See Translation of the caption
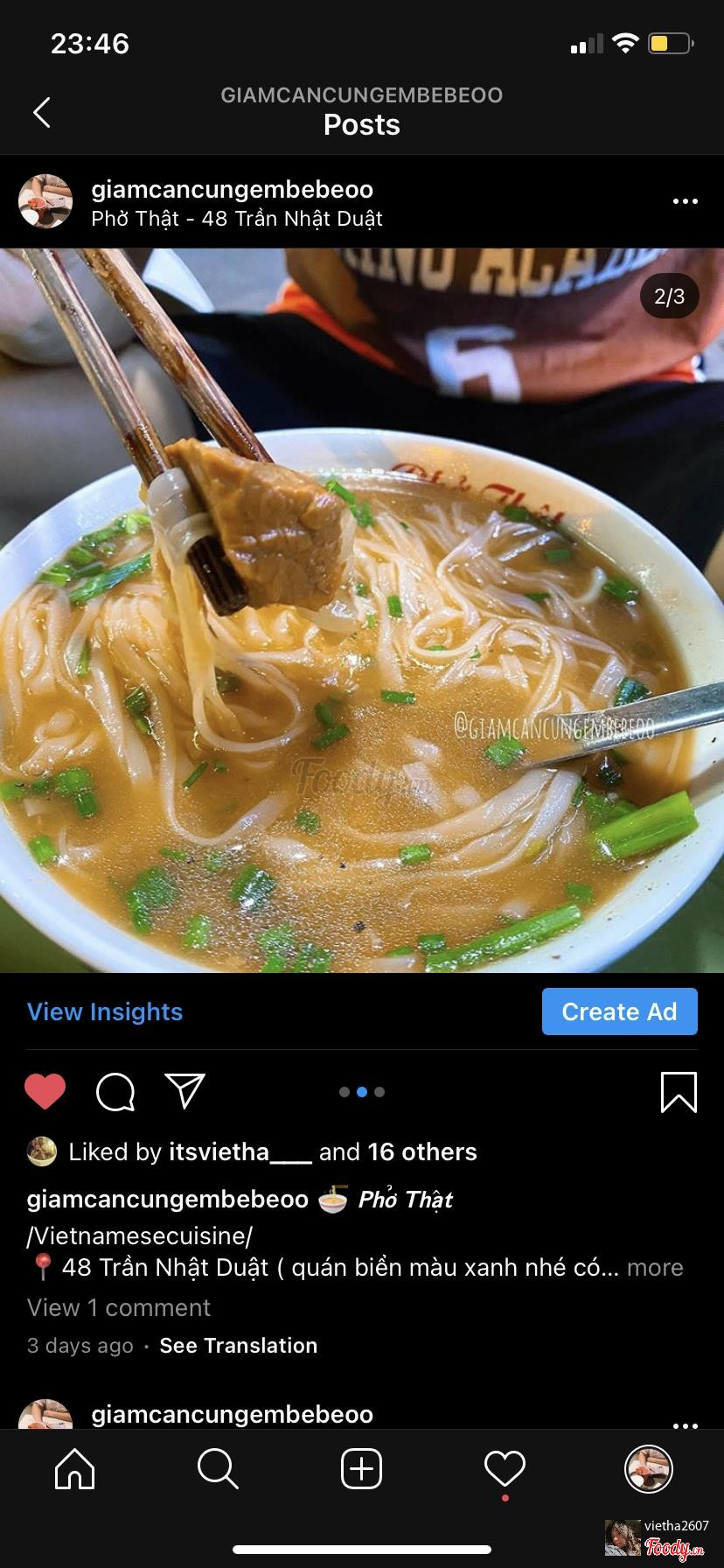 [x=238, y=1346]
